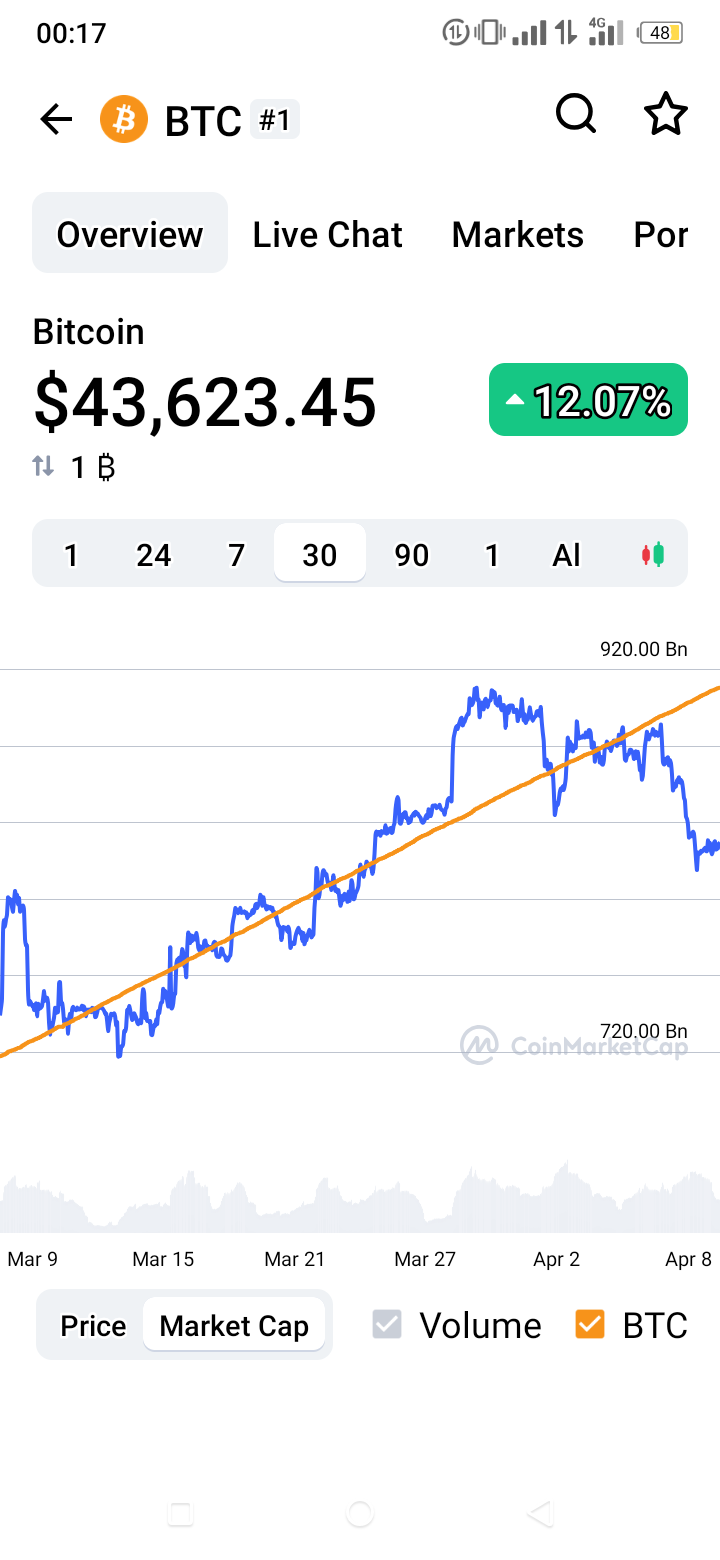The image size is (720, 1560).
Task: Tap the system home button
Action: coord(360,1514)
